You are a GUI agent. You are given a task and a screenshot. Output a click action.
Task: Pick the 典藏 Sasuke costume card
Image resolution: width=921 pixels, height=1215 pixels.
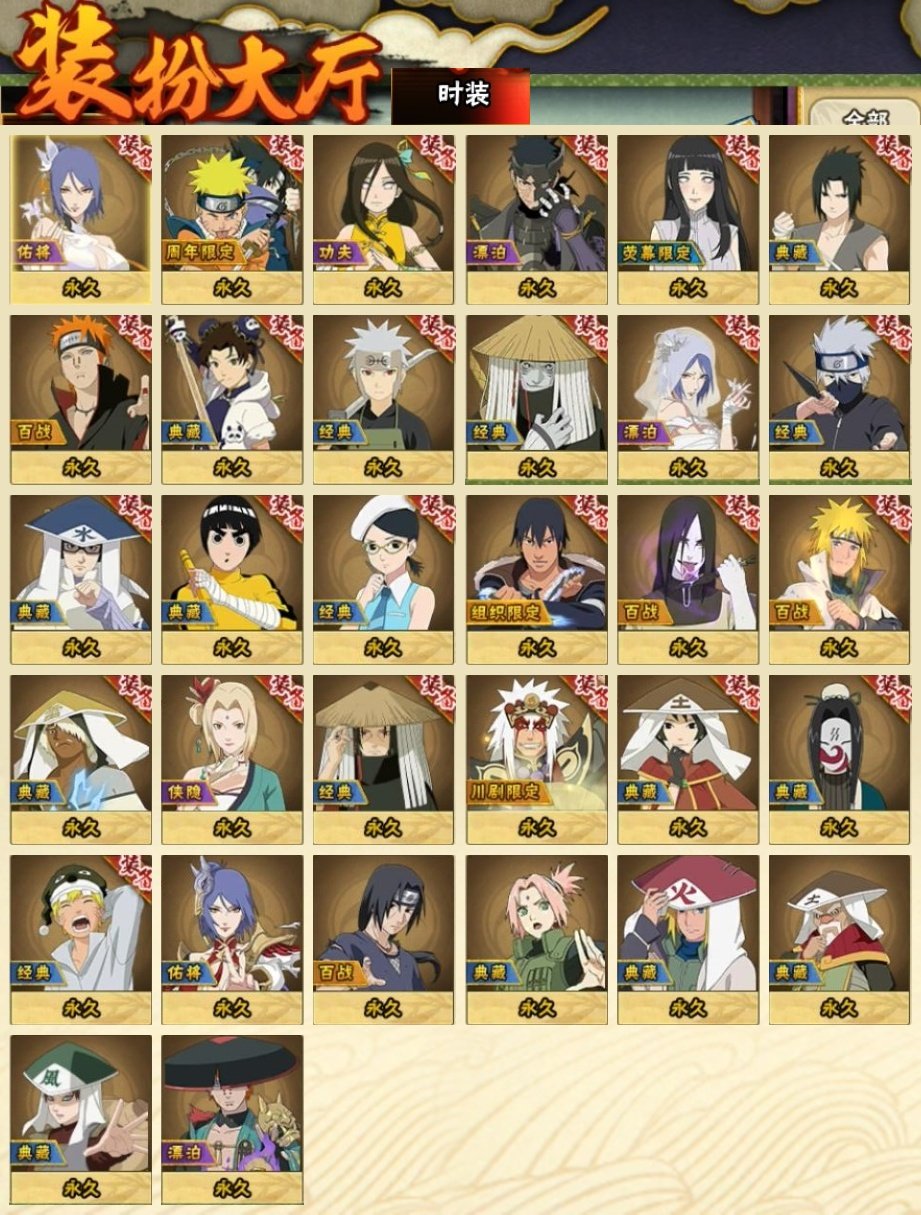coord(839,218)
